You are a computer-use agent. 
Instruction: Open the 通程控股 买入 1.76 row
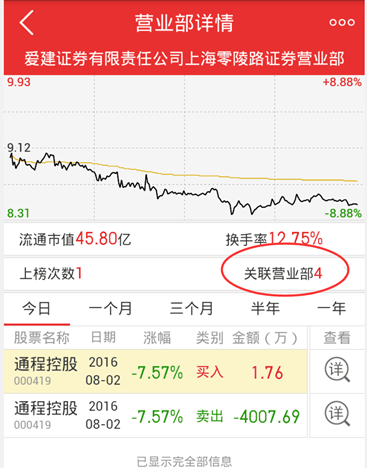pyautogui.click(x=155, y=371)
